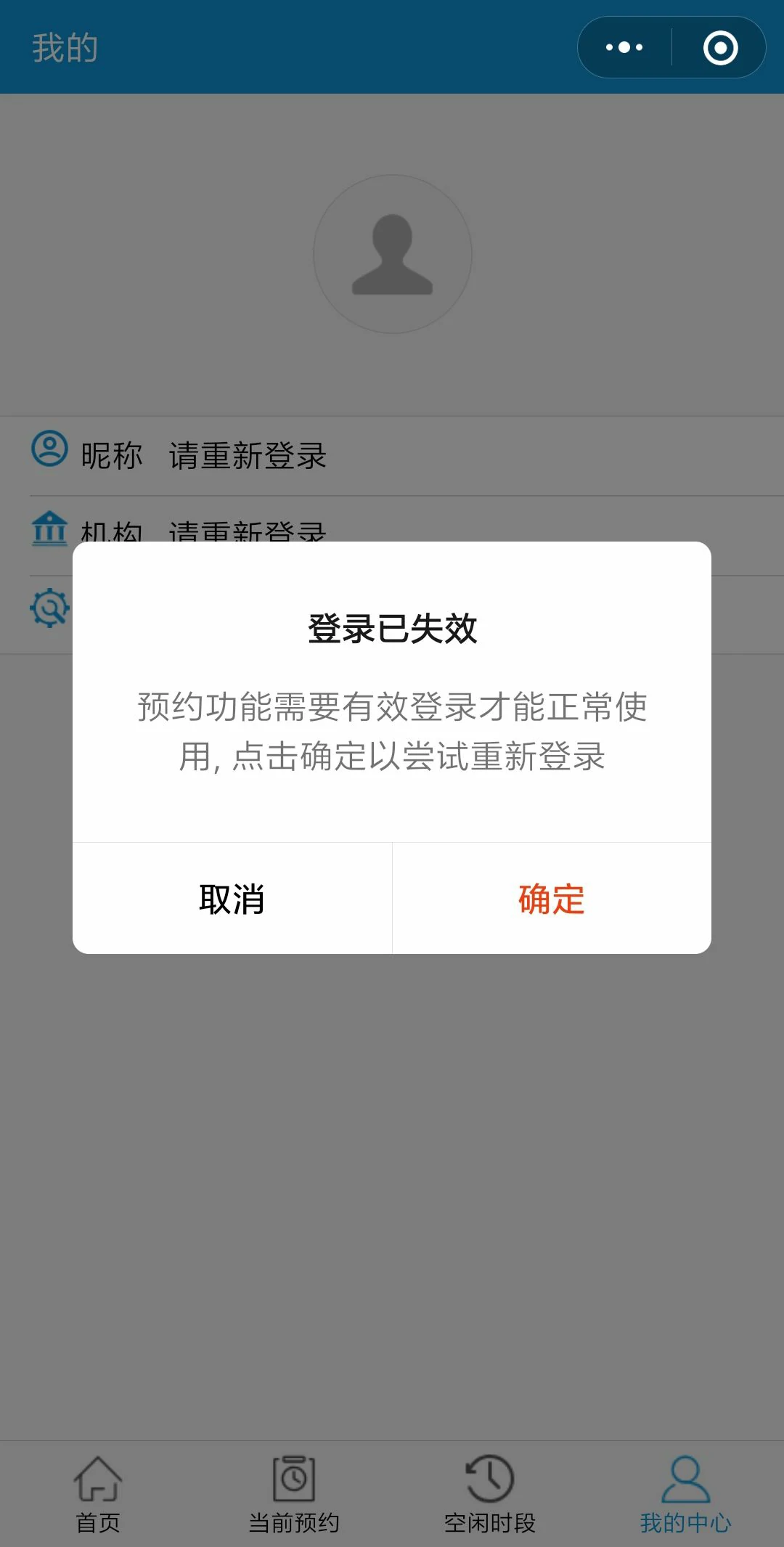Open the mini program more options menu
Viewport: 784px width, 1547px height.
coord(624,48)
